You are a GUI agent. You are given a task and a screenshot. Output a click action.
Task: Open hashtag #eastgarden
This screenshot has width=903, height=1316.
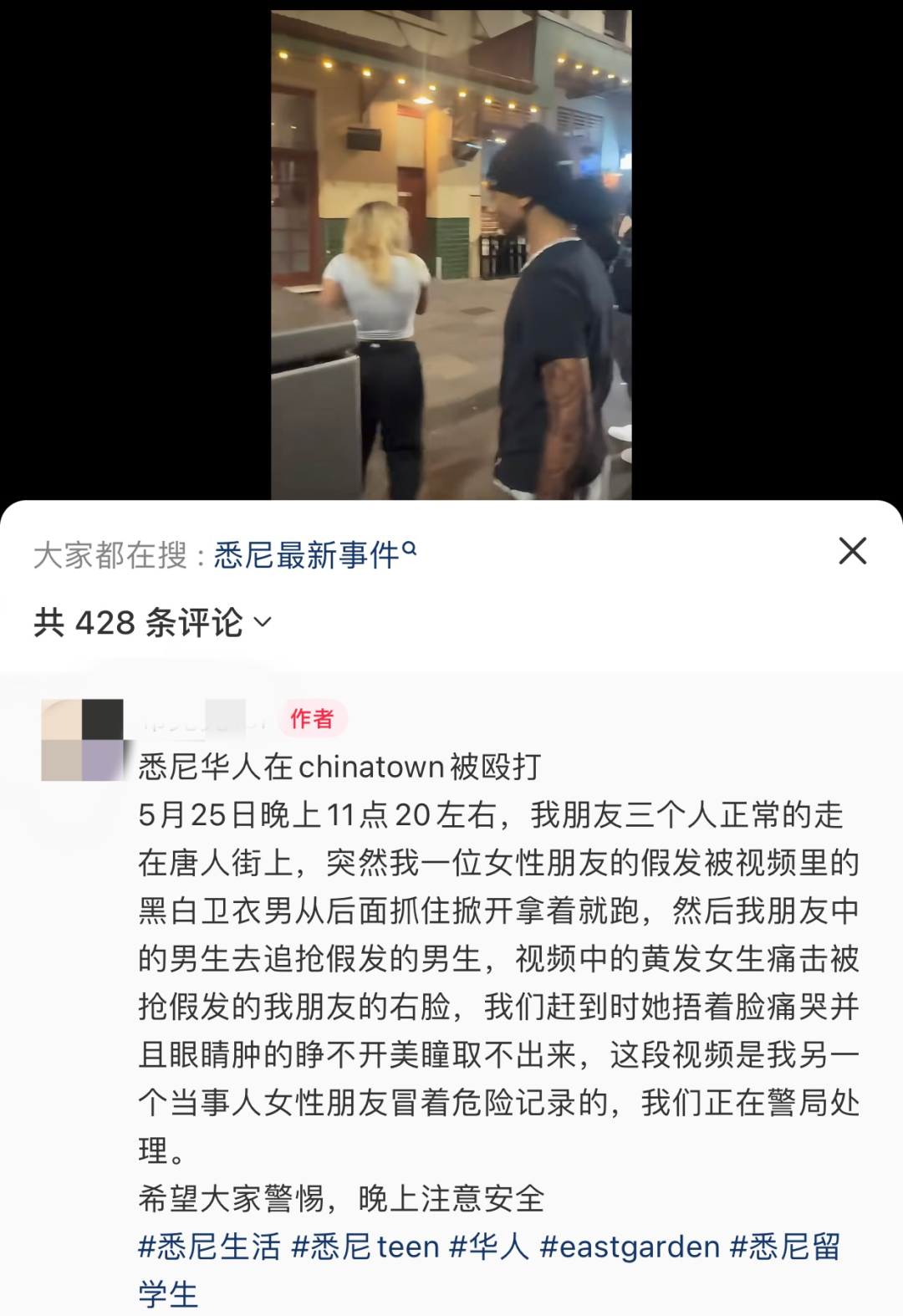click(630, 1247)
